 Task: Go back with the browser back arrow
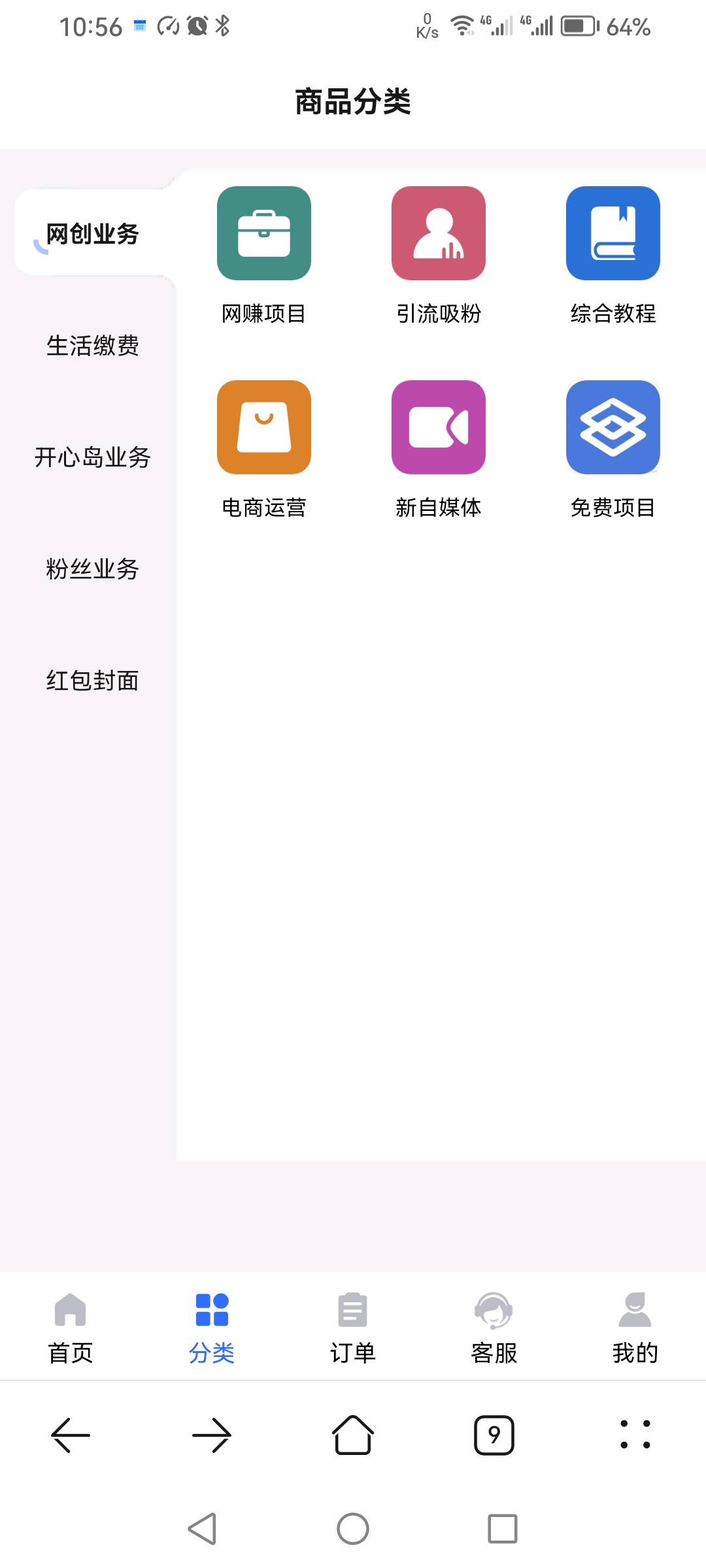[x=71, y=1435]
